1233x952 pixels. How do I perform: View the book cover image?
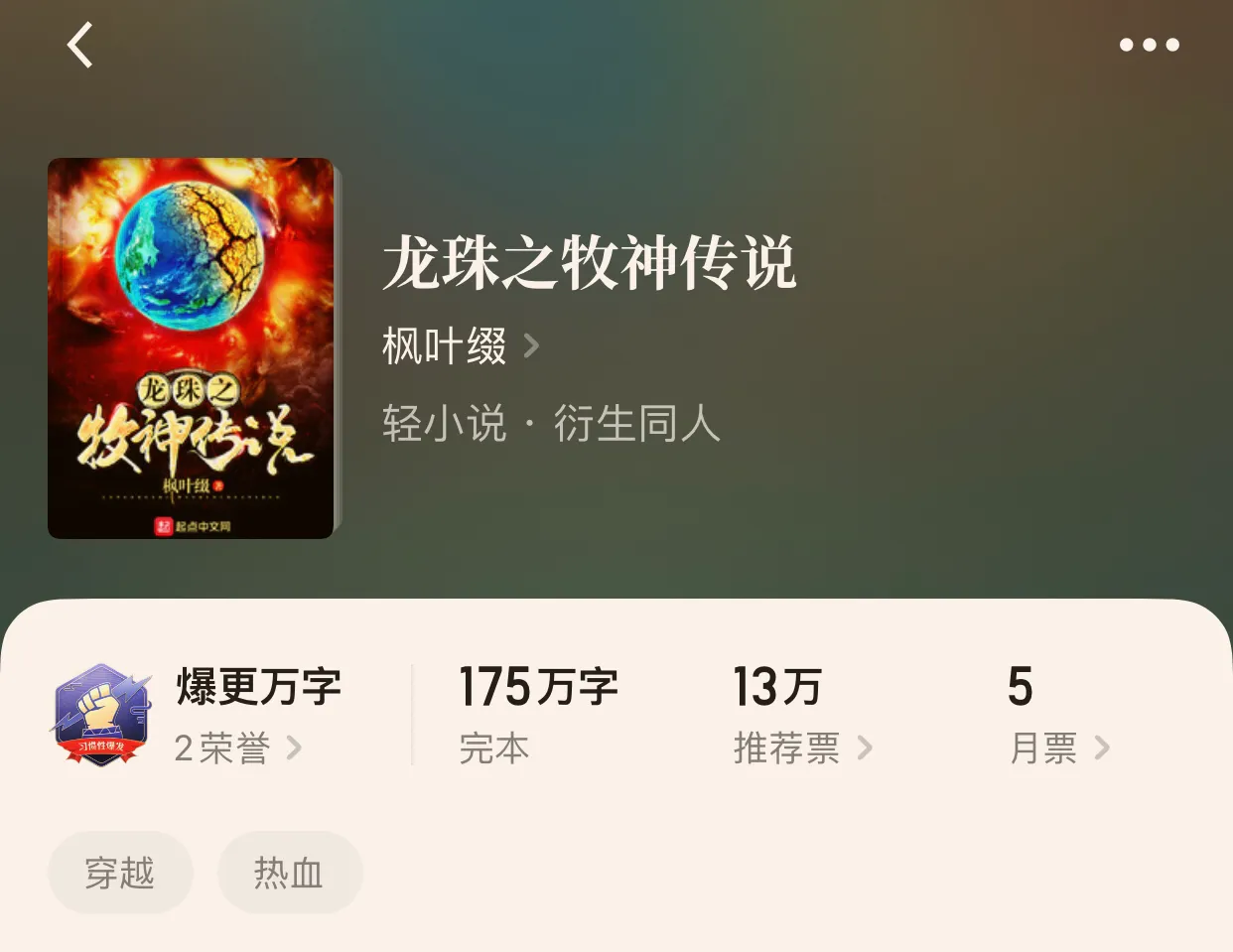coord(191,348)
